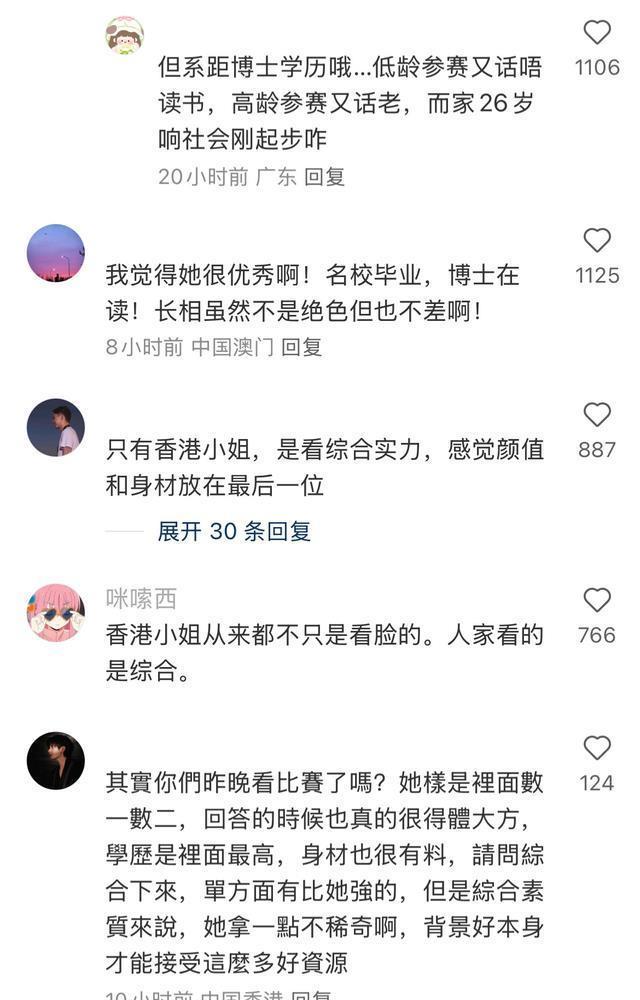640x1000 pixels.
Task: Like the comment starting with 我觉得她很优秀啊
Action: (x=597, y=240)
